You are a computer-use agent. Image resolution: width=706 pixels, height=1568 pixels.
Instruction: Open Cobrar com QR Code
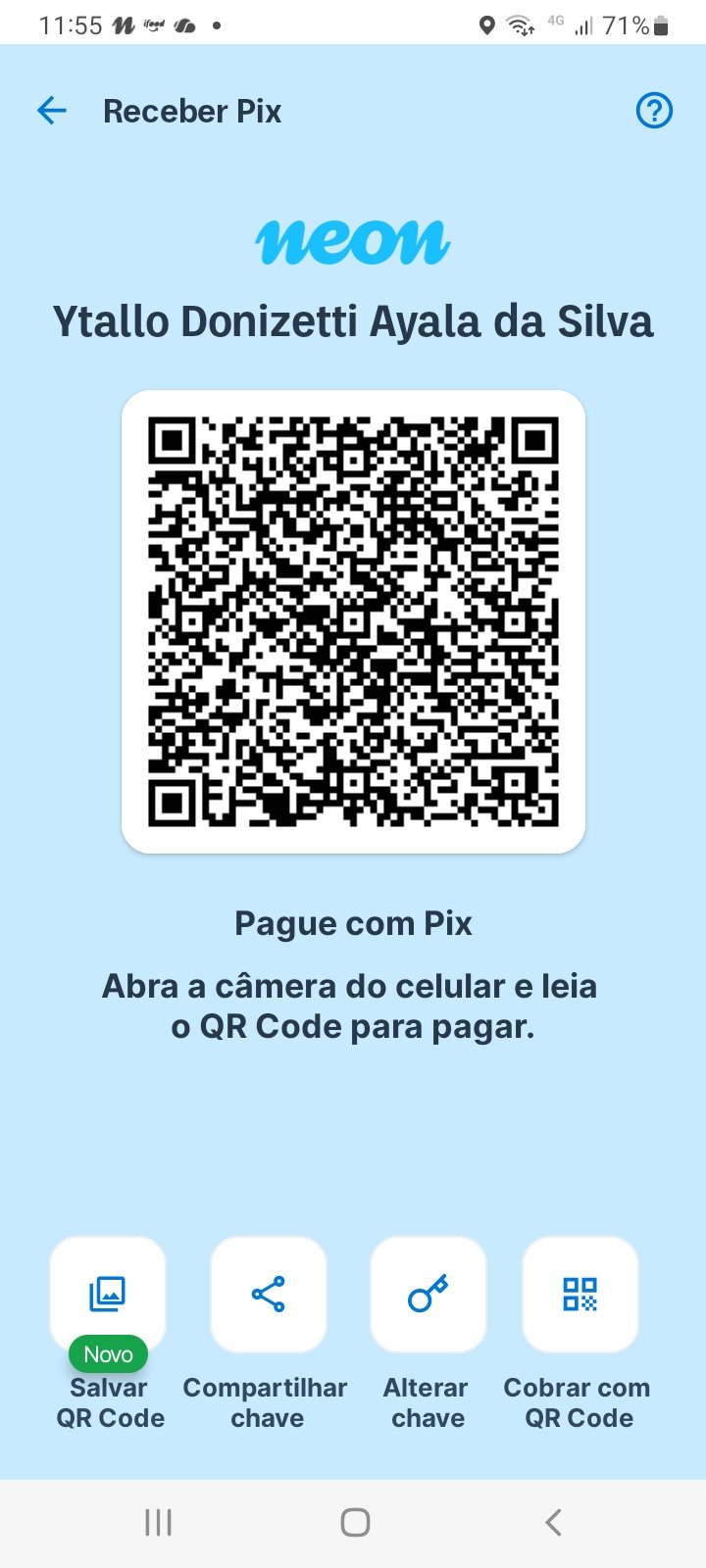tap(580, 1295)
